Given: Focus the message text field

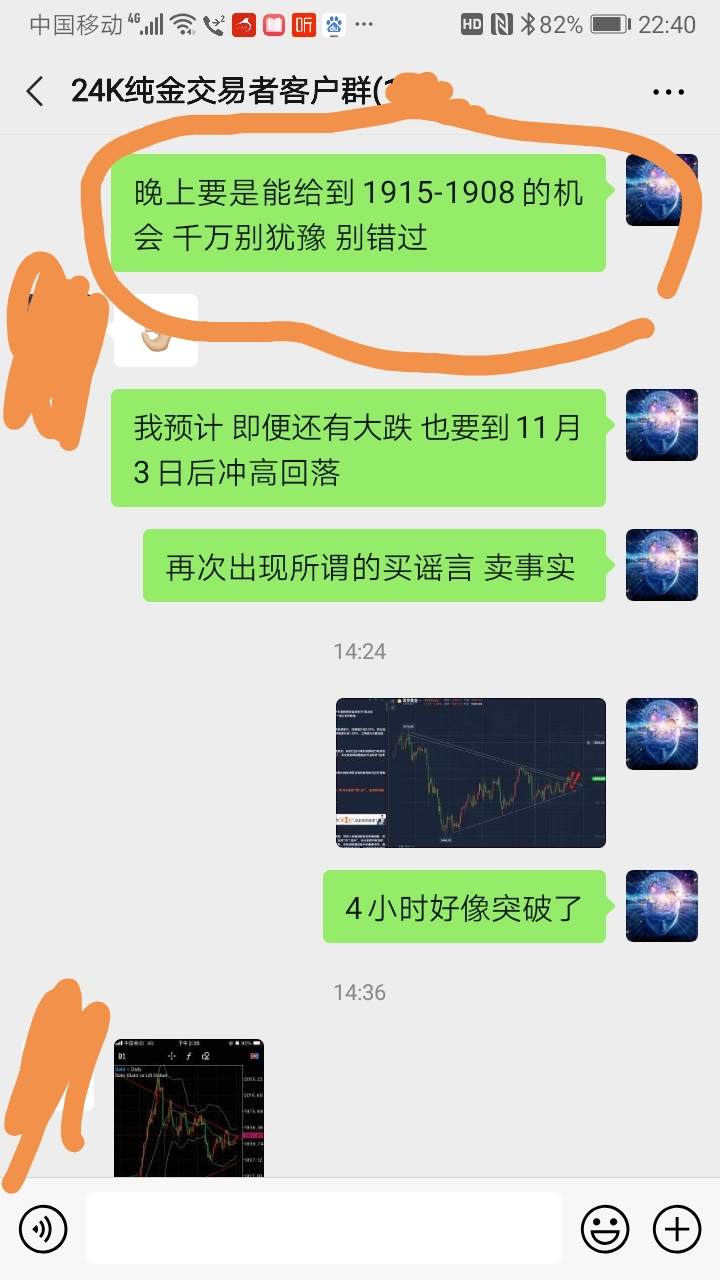Looking at the screenshot, I should pos(323,1228).
